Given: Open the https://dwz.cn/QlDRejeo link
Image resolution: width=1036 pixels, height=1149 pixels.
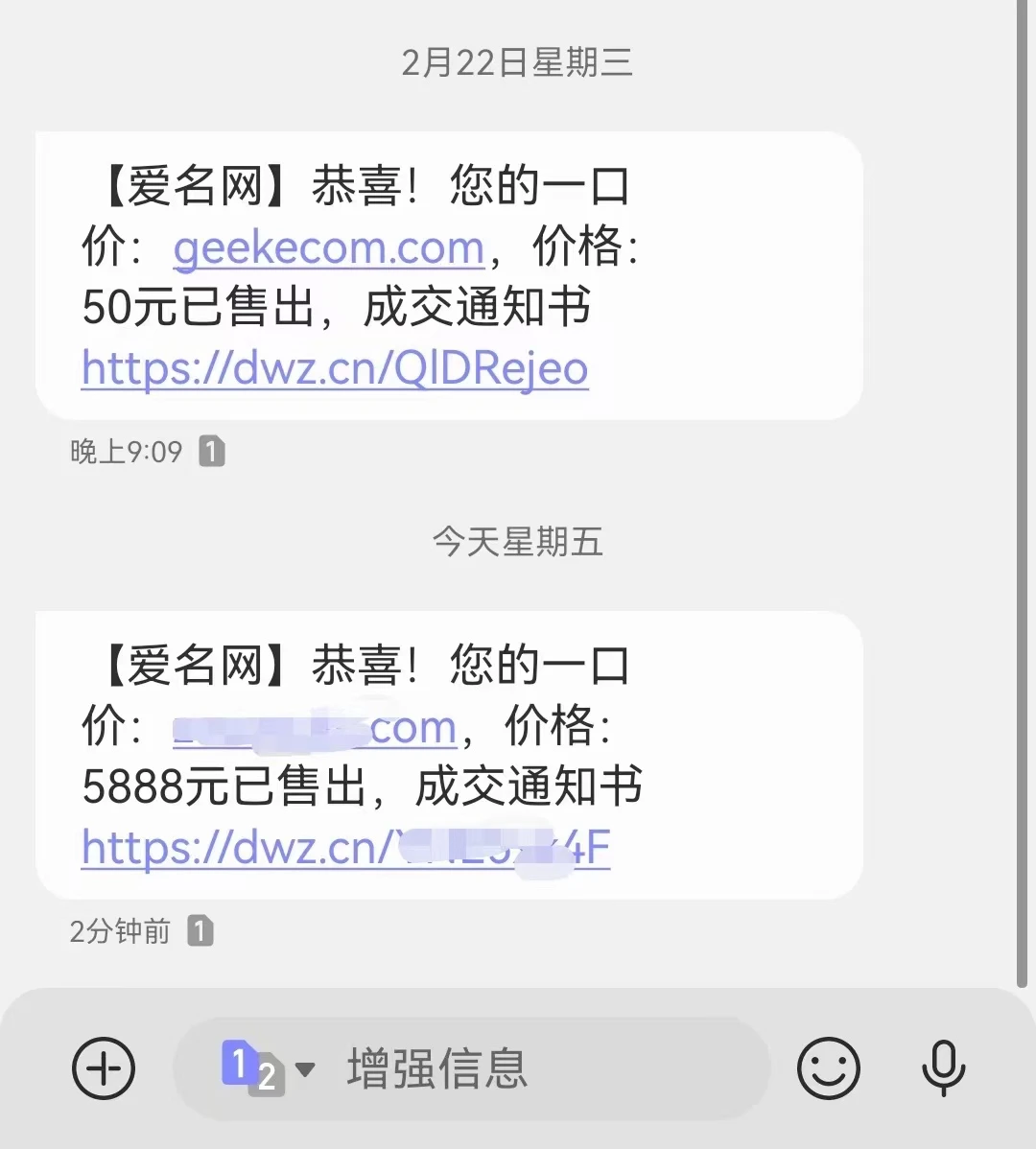Looking at the screenshot, I should coord(335,368).
